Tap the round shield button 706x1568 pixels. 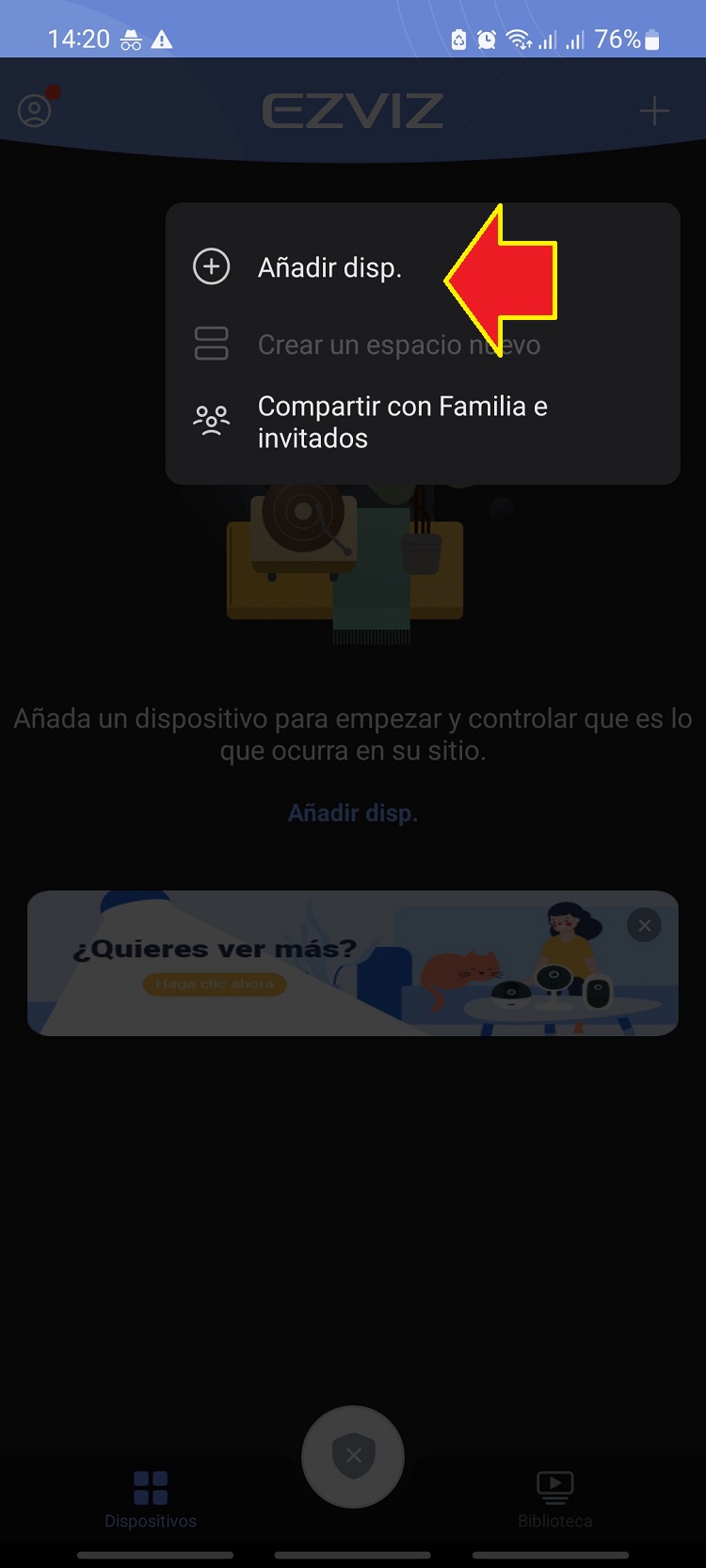coord(353,1456)
